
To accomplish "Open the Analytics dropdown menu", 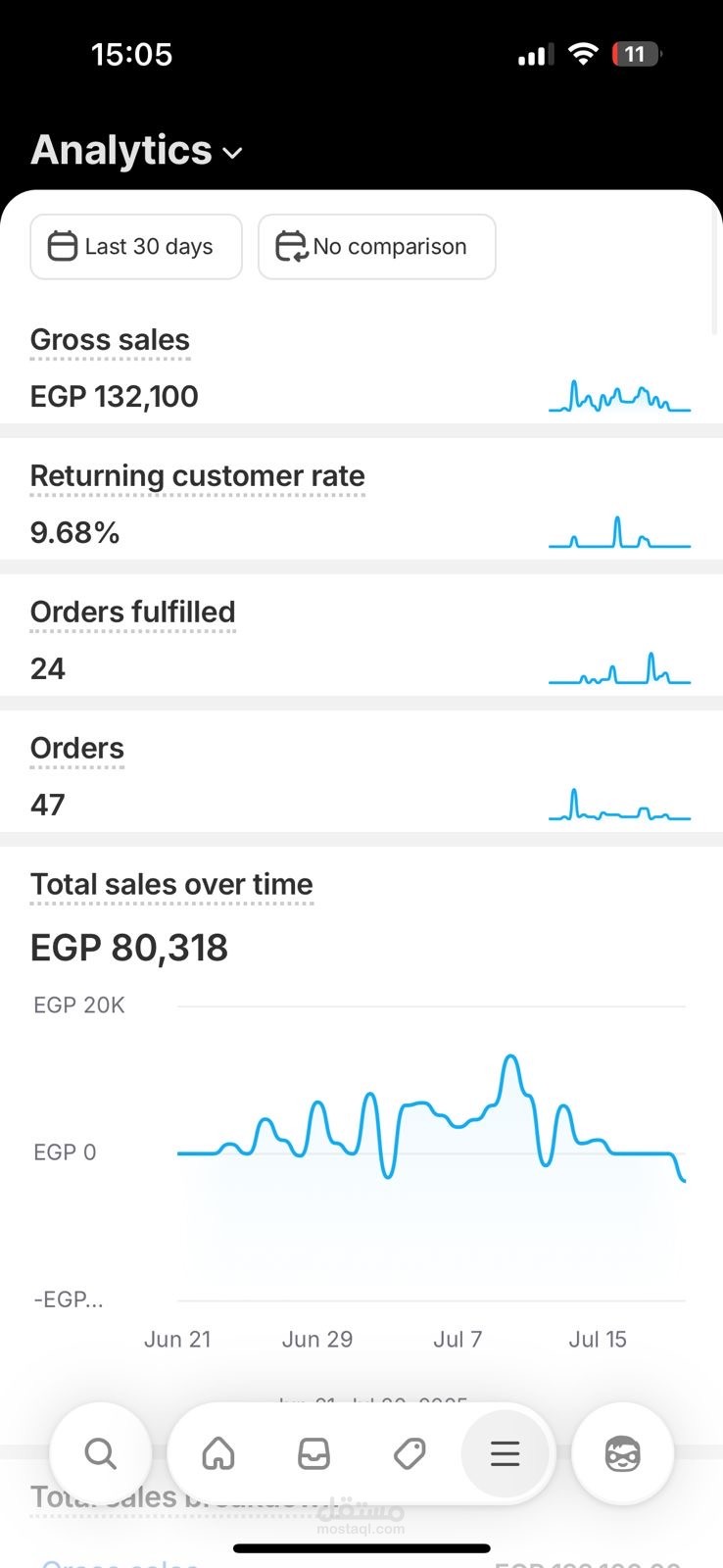I will (x=137, y=151).
